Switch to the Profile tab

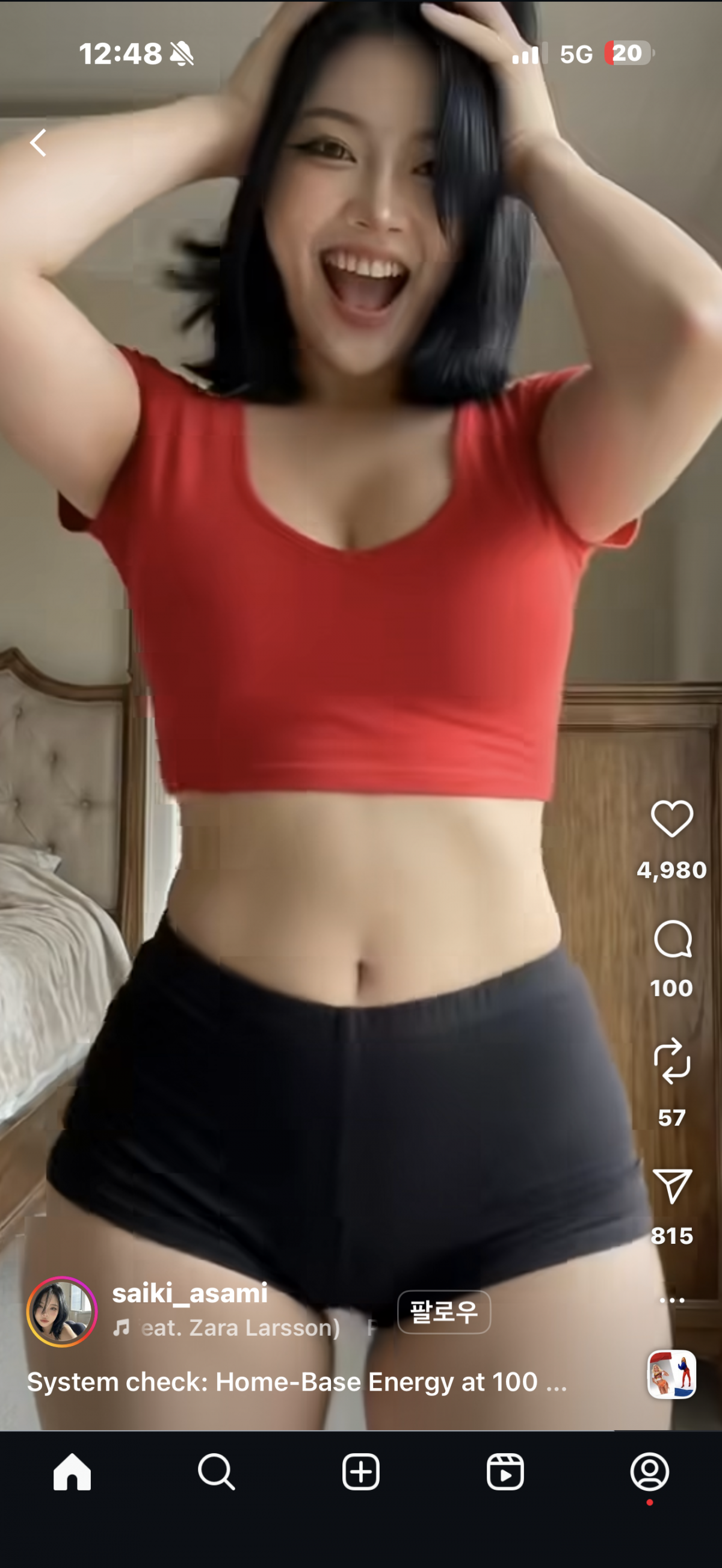coord(649,1472)
